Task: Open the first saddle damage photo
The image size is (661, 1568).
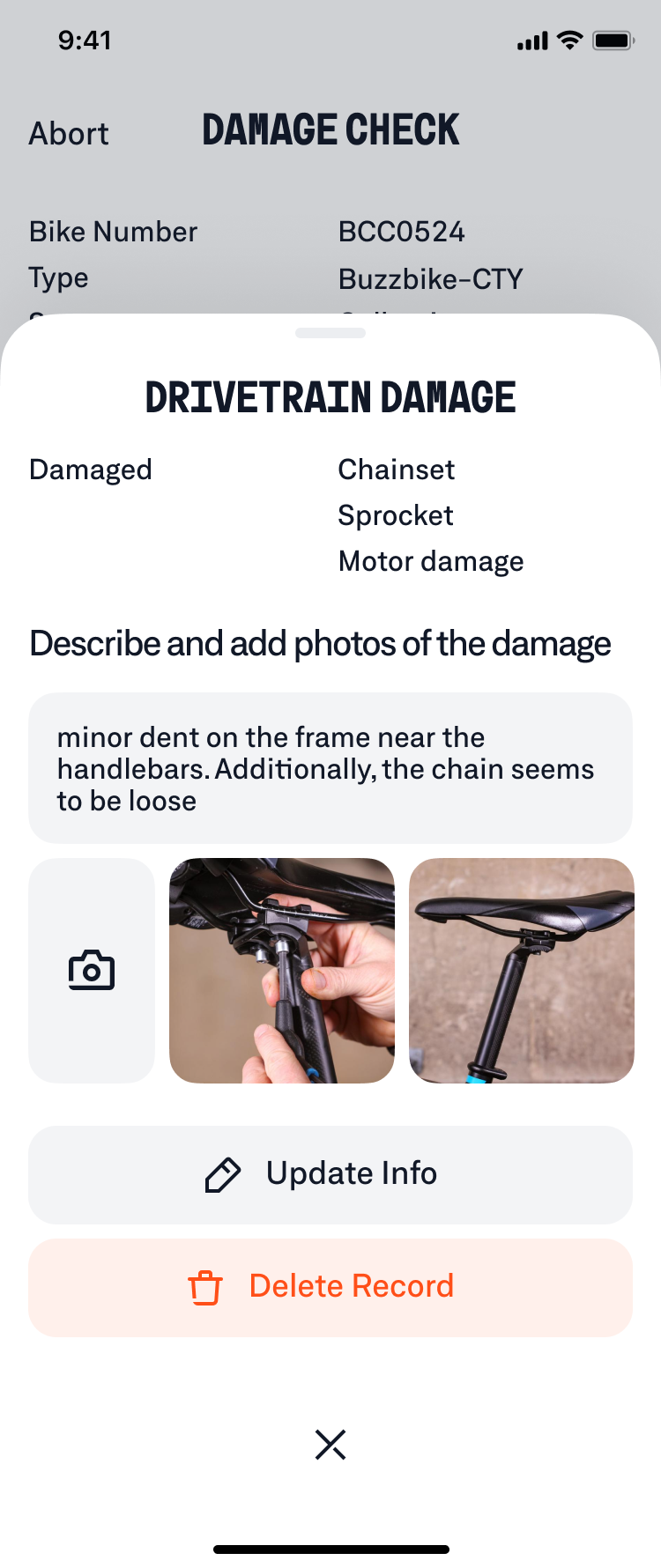Action: pyautogui.click(x=281, y=969)
